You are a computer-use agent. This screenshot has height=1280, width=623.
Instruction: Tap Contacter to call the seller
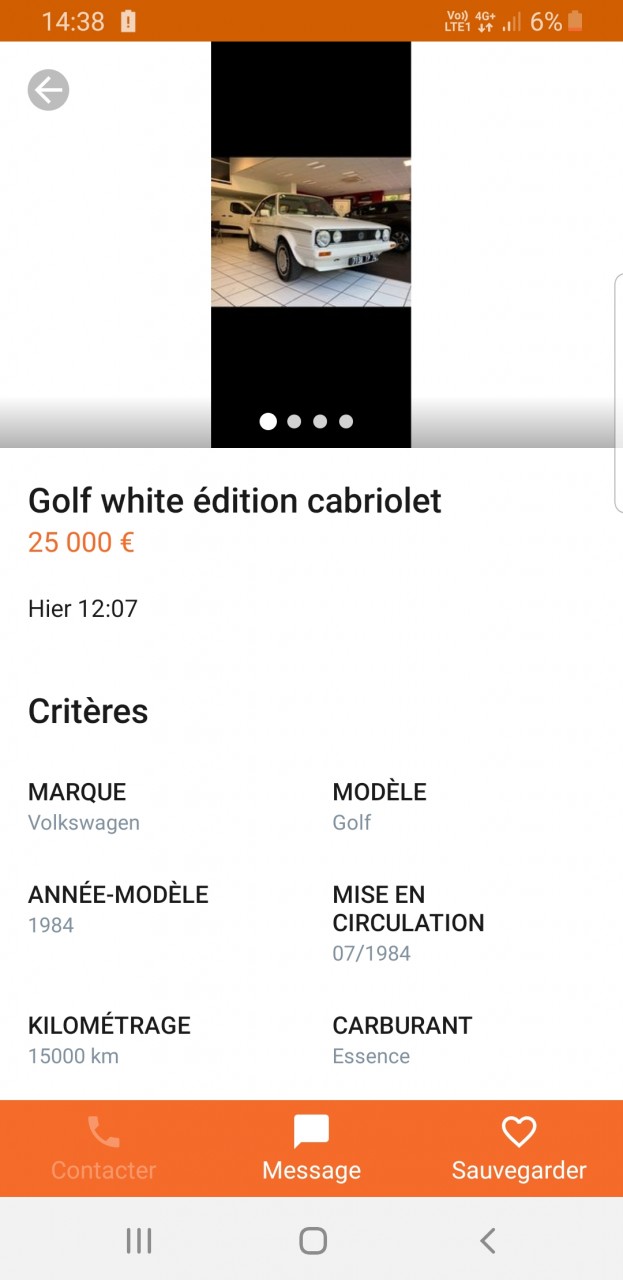(x=103, y=1148)
